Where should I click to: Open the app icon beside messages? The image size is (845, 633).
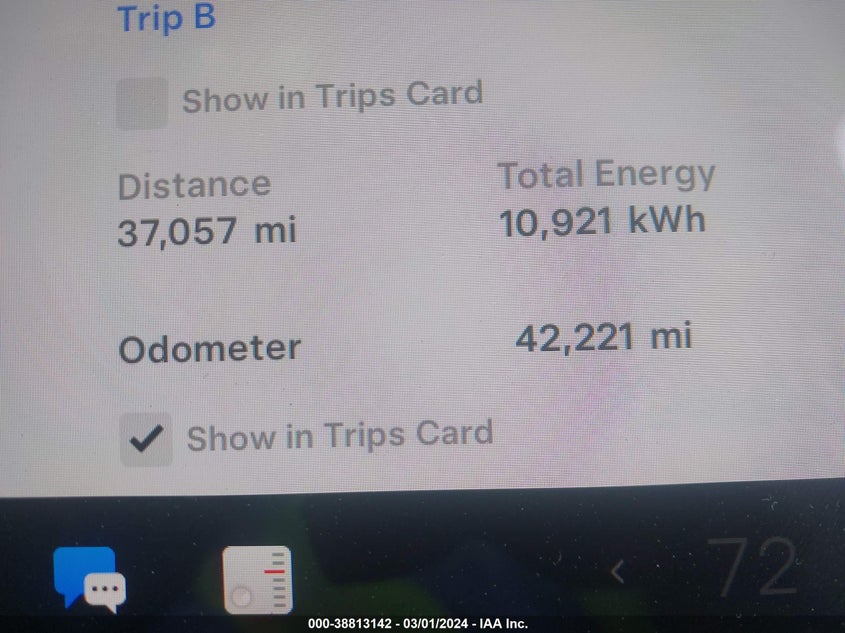click(x=258, y=580)
